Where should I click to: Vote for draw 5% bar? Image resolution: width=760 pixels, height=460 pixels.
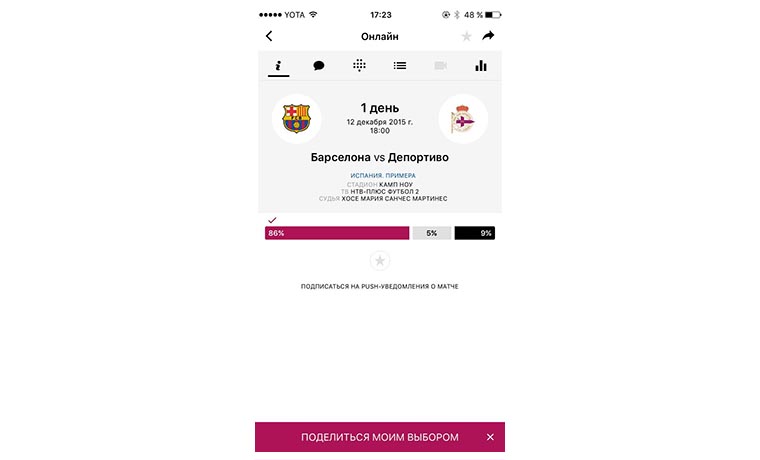click(431, 233)
